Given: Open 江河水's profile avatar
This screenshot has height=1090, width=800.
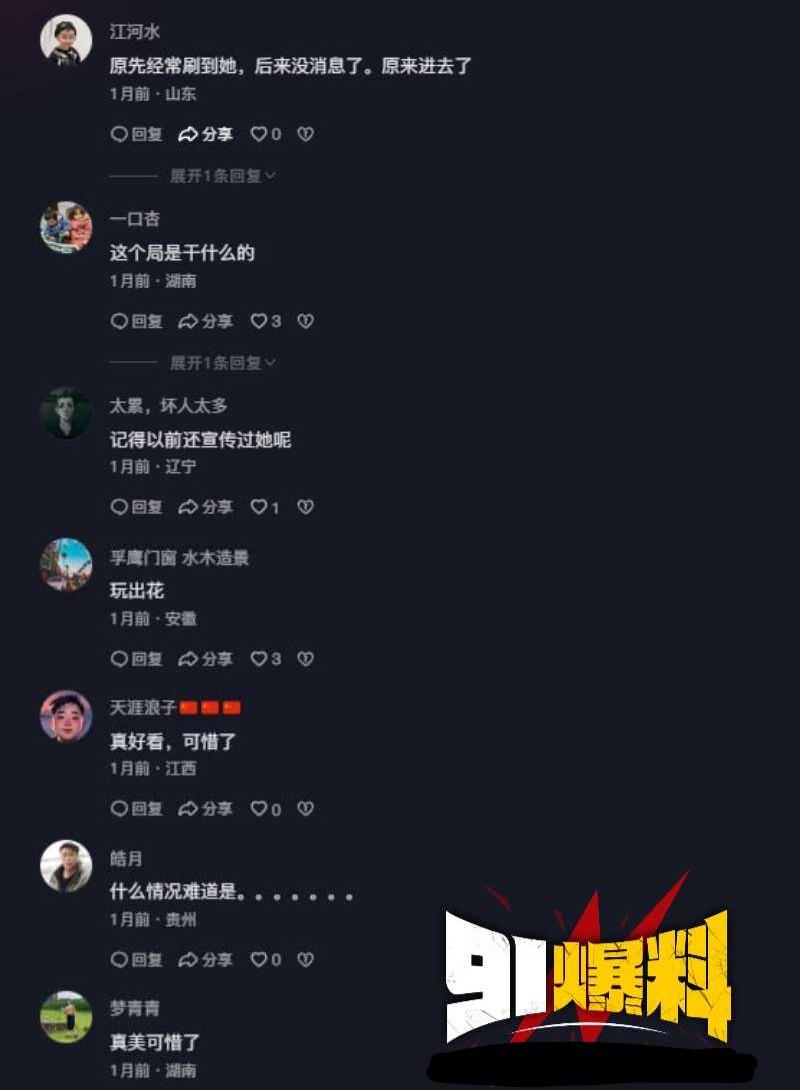Looking at the screenshot, I should click(x=66, y=41).
